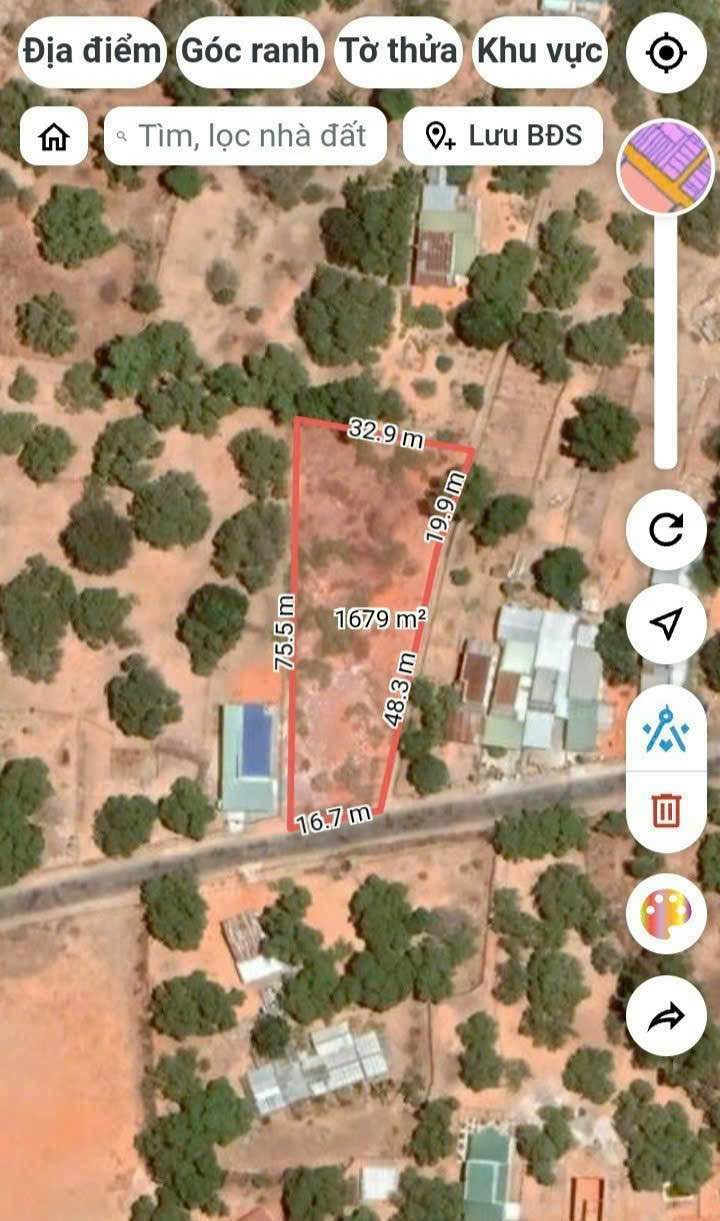The height and width of the screenshot is (1221, 720).
Task: Save this property with Lưu BĐS
Action: point(503,136)
